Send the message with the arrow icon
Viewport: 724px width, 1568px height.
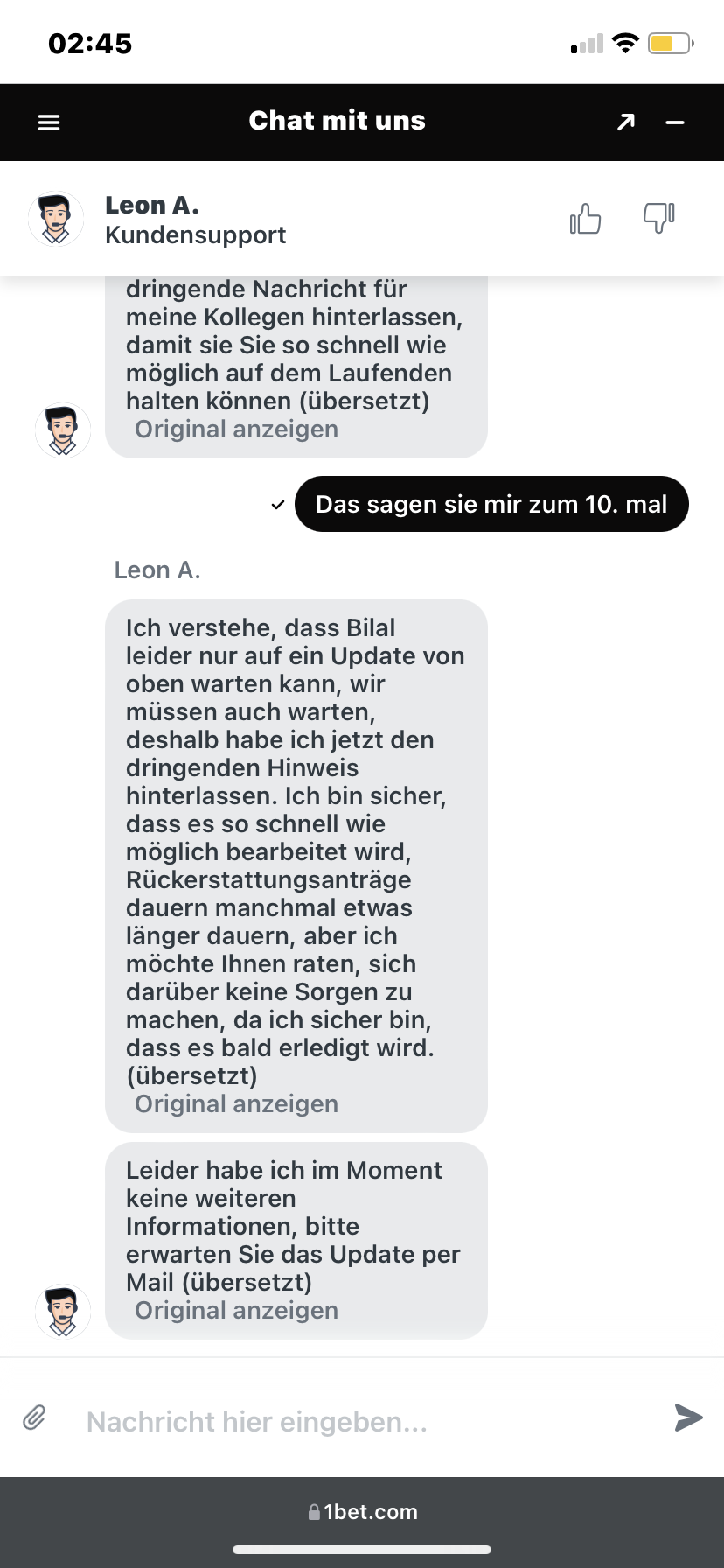[688, 1417]
